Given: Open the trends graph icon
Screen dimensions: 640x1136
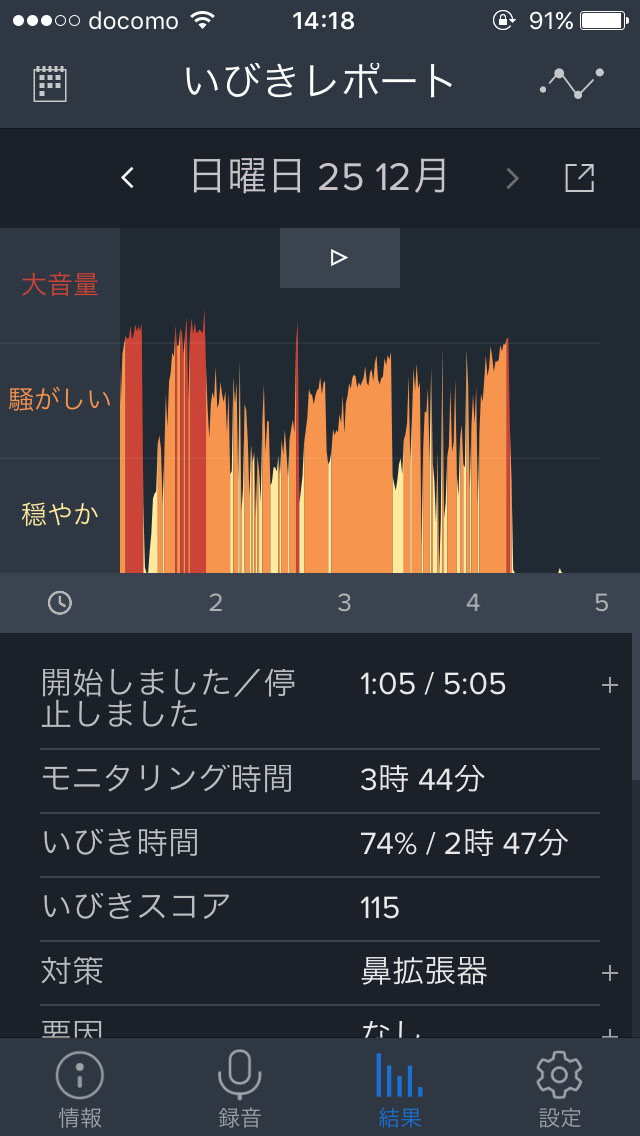Looking at the screenshot, I should click(572, 83).
